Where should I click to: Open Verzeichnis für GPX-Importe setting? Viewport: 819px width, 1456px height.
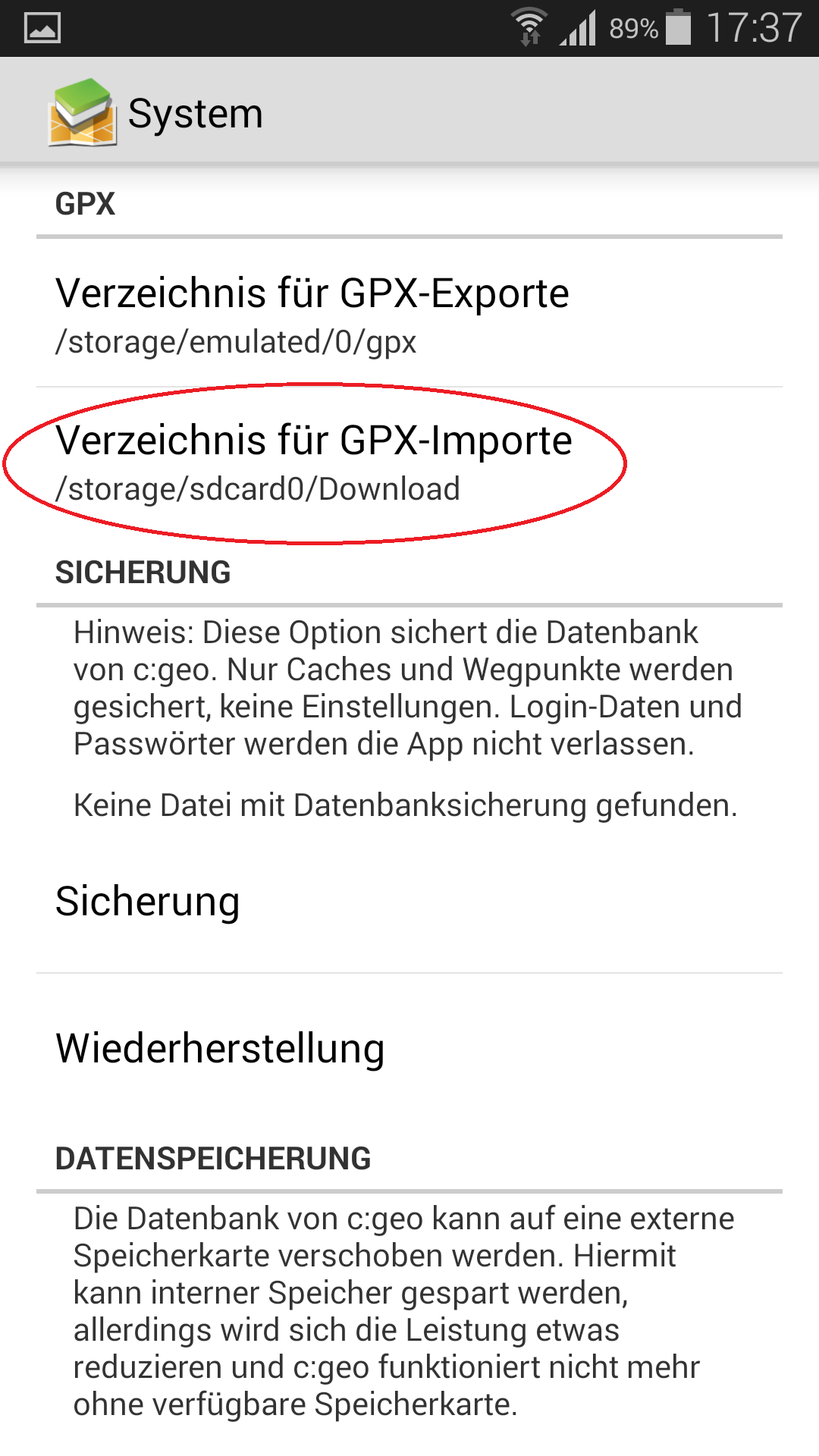click(409, 462)
